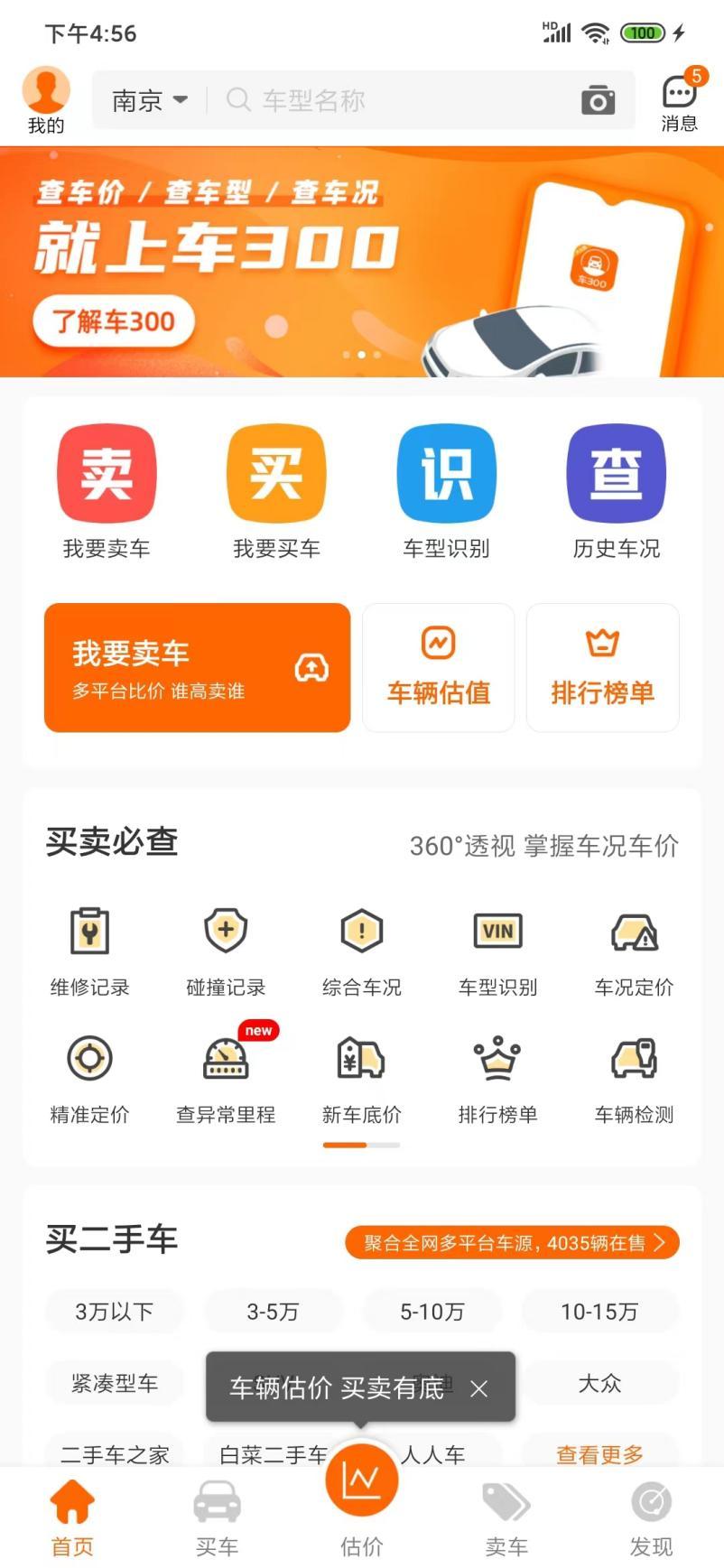Tap the 了解车300 banner button
Screen dimensions: 724x1568
point(114,321)
